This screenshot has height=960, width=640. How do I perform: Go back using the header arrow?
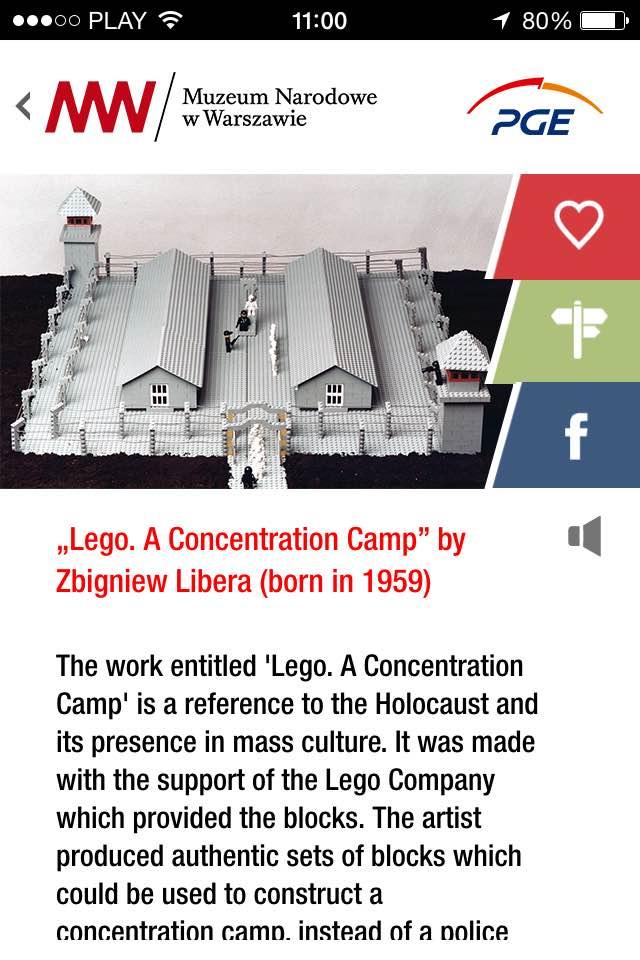(24, 106)
